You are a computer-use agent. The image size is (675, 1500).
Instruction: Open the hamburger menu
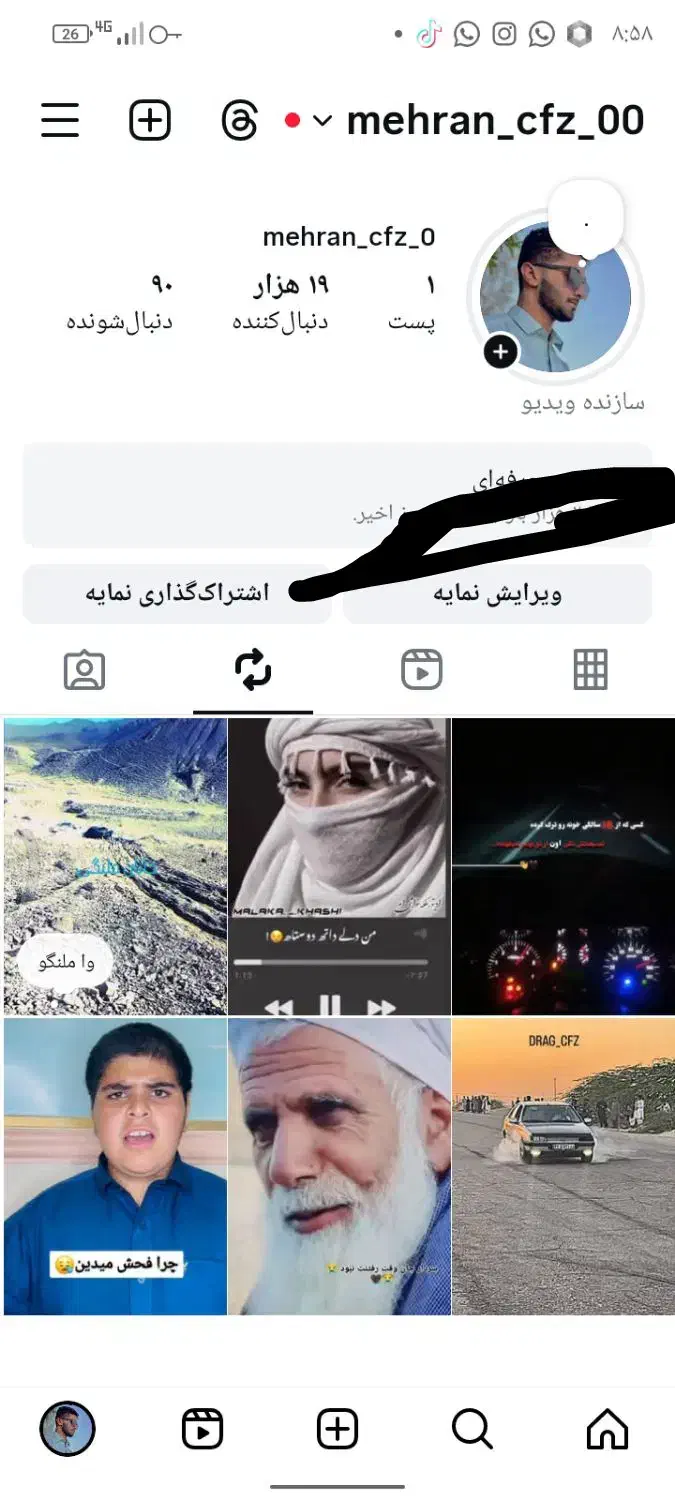[60, 121]
